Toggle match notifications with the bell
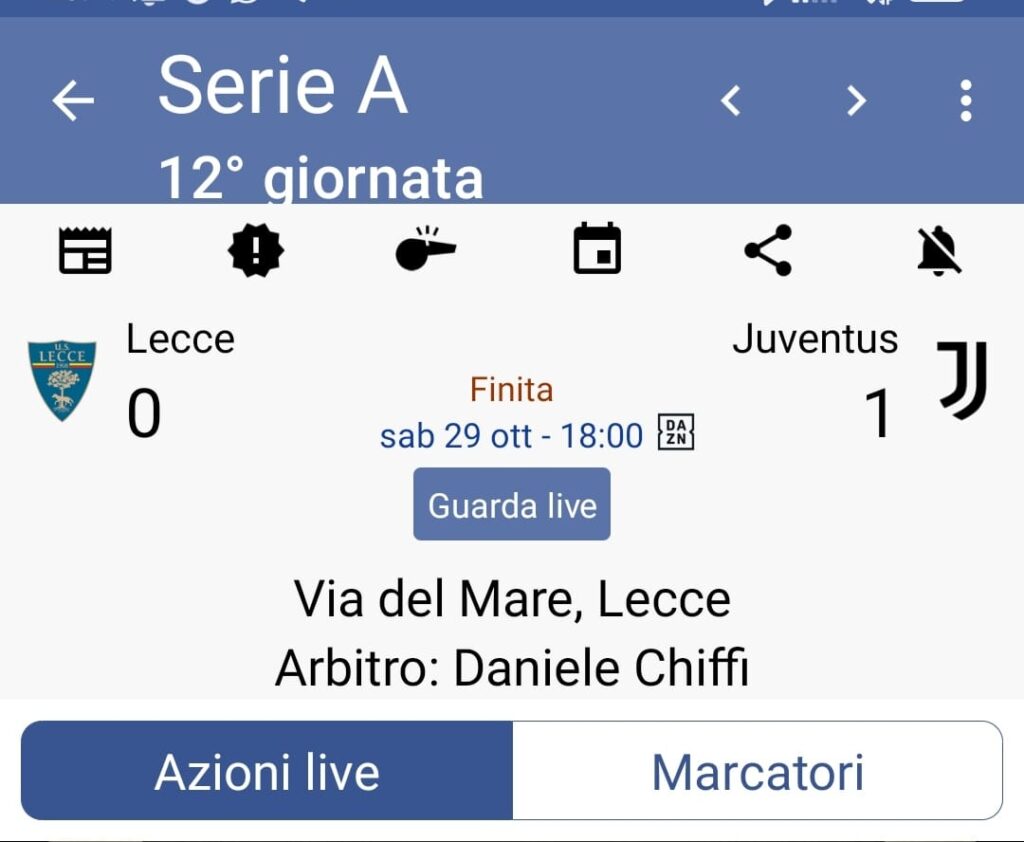1024x842 pixels. (x=939, y=250)
